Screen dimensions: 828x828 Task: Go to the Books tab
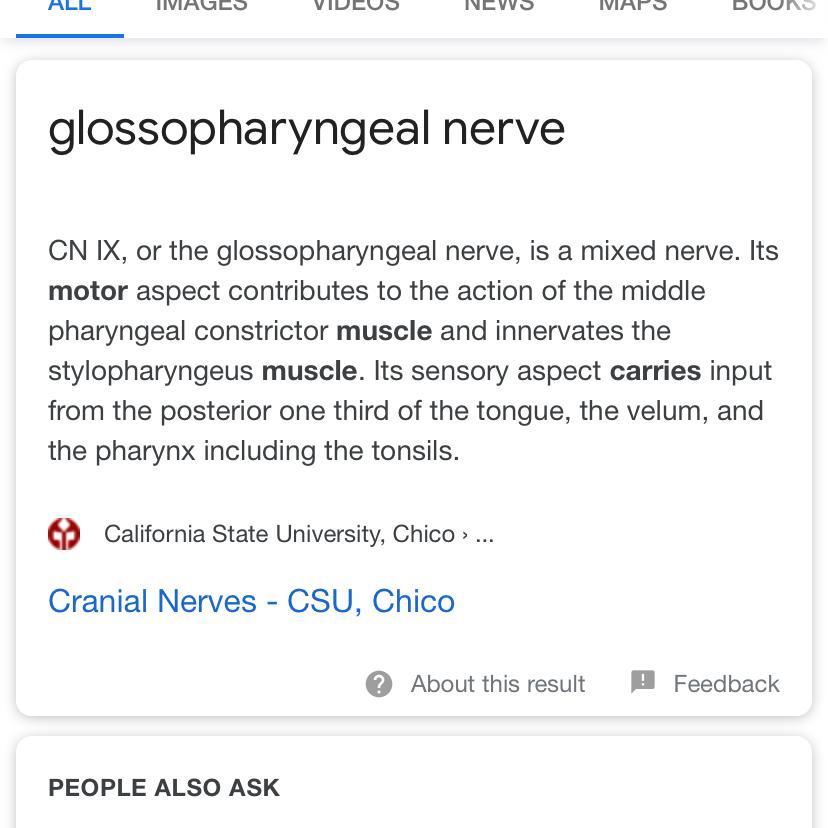[772, 6]
